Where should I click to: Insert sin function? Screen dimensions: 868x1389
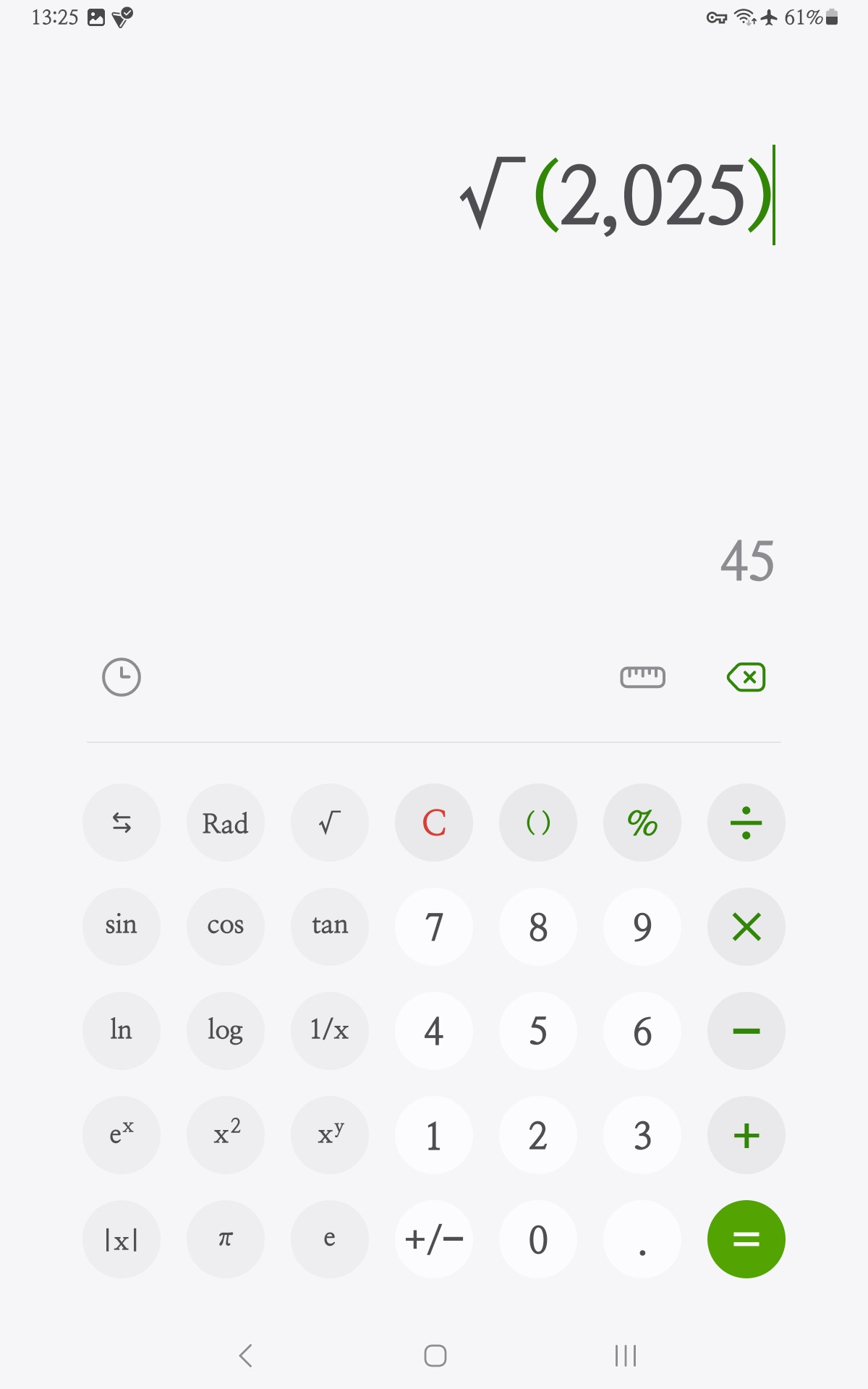tap(122, 927)
